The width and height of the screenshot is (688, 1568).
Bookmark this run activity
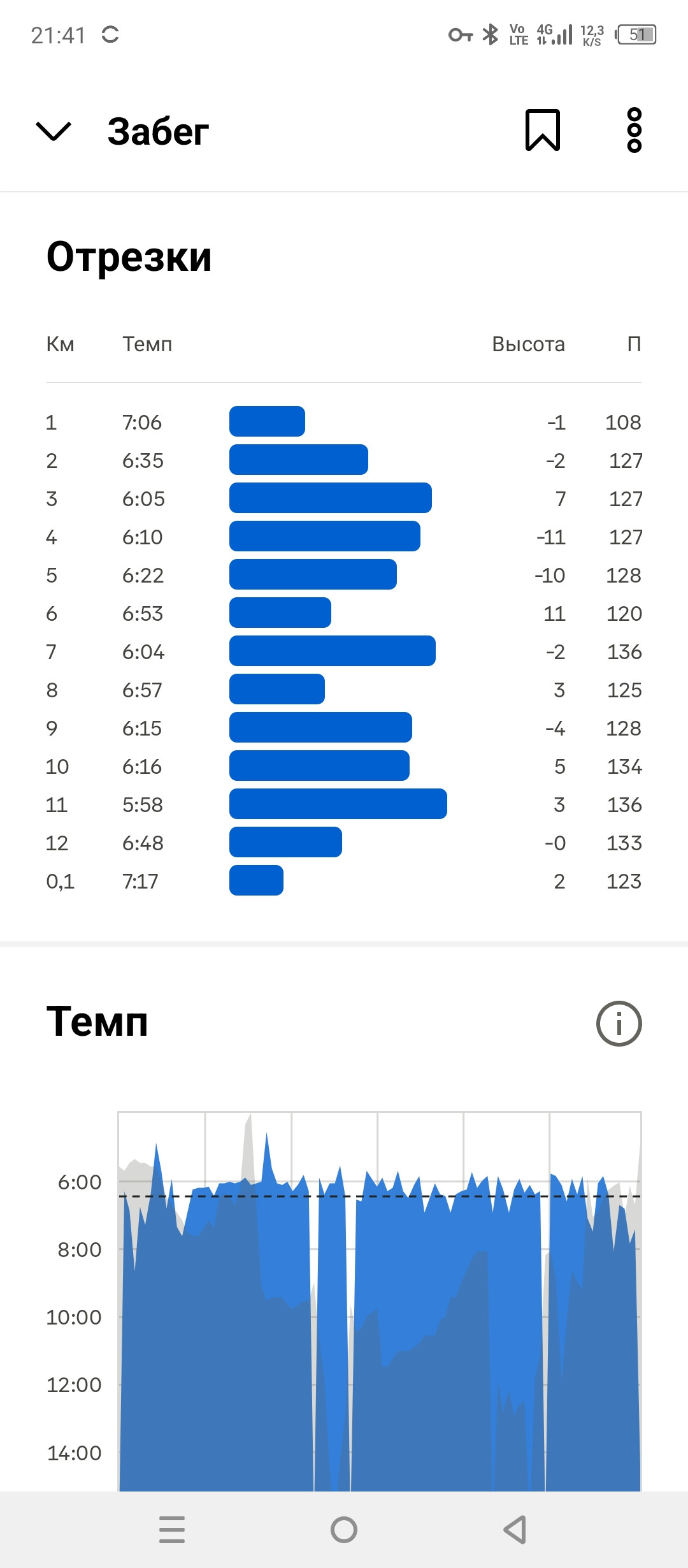click(543, 130)
